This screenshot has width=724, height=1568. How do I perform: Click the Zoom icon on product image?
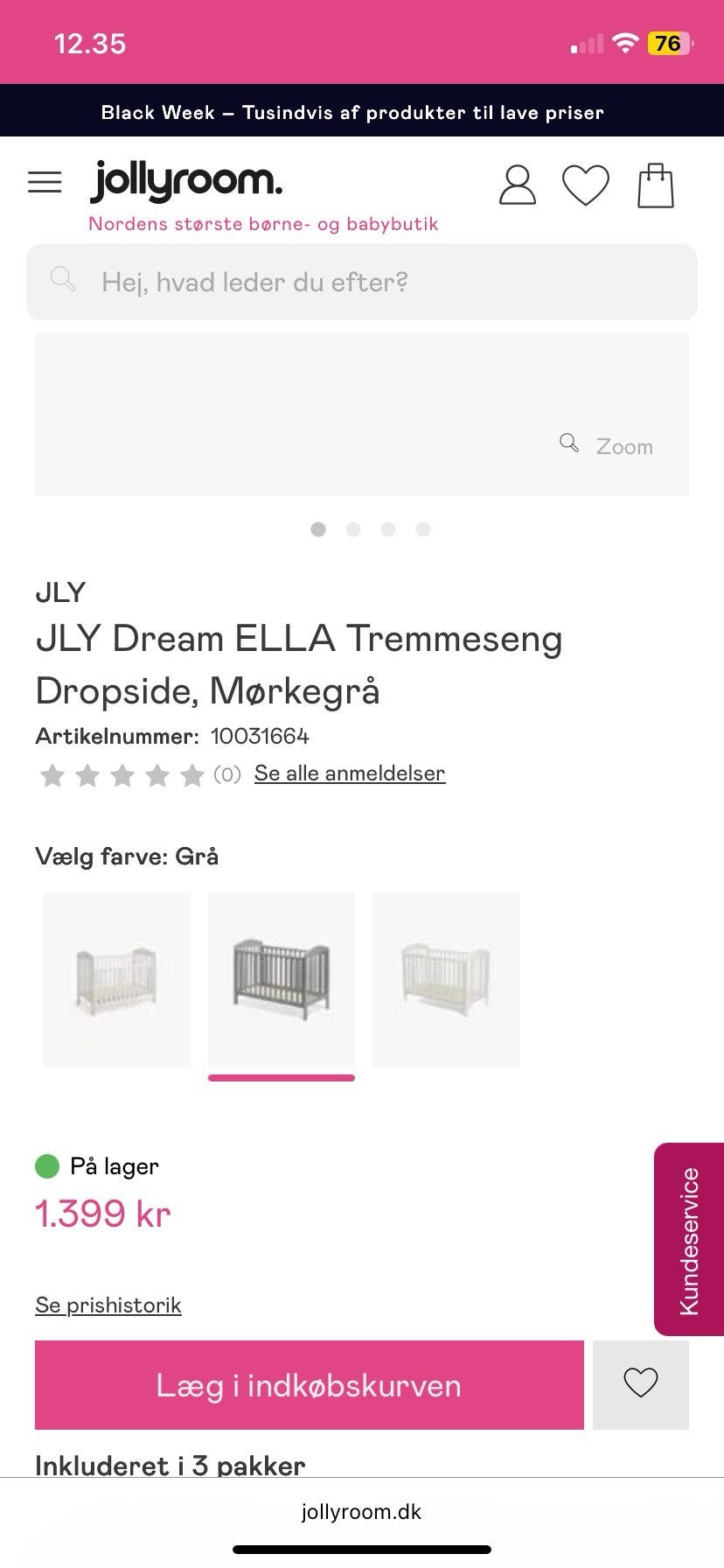coord(569,444)
